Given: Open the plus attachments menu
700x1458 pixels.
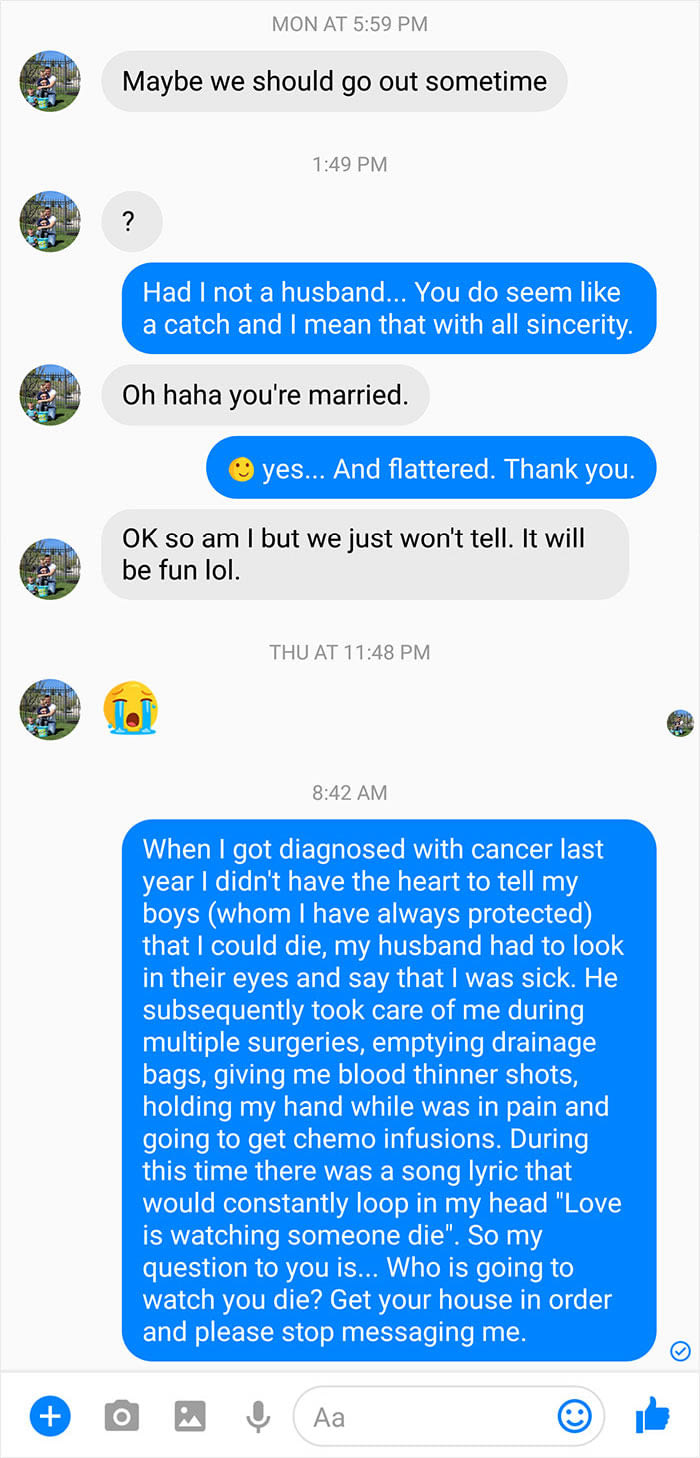Looking at the screenshot, I should [50, 1416].
